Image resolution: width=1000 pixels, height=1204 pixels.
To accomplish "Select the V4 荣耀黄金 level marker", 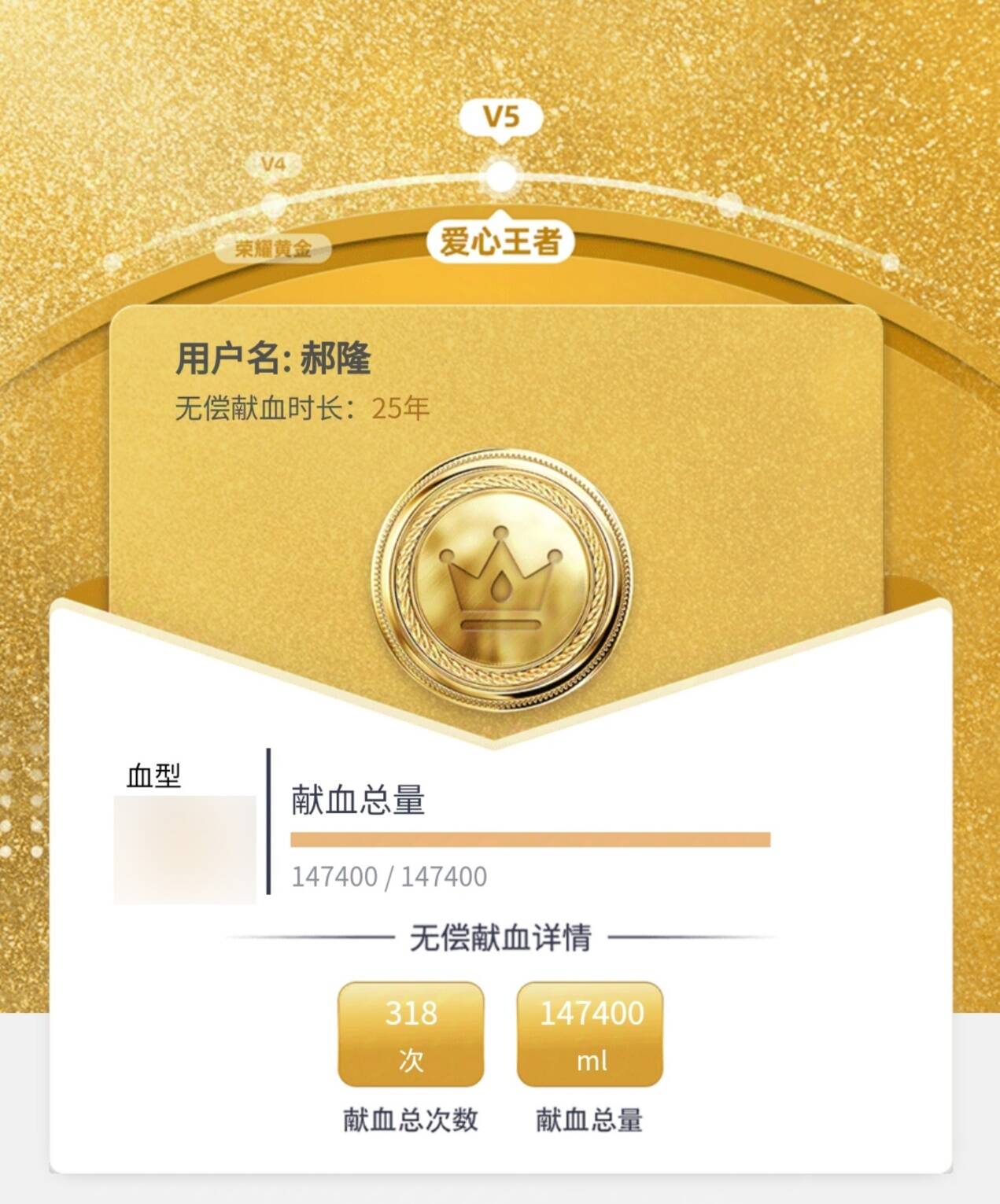I will coord(273,206).
